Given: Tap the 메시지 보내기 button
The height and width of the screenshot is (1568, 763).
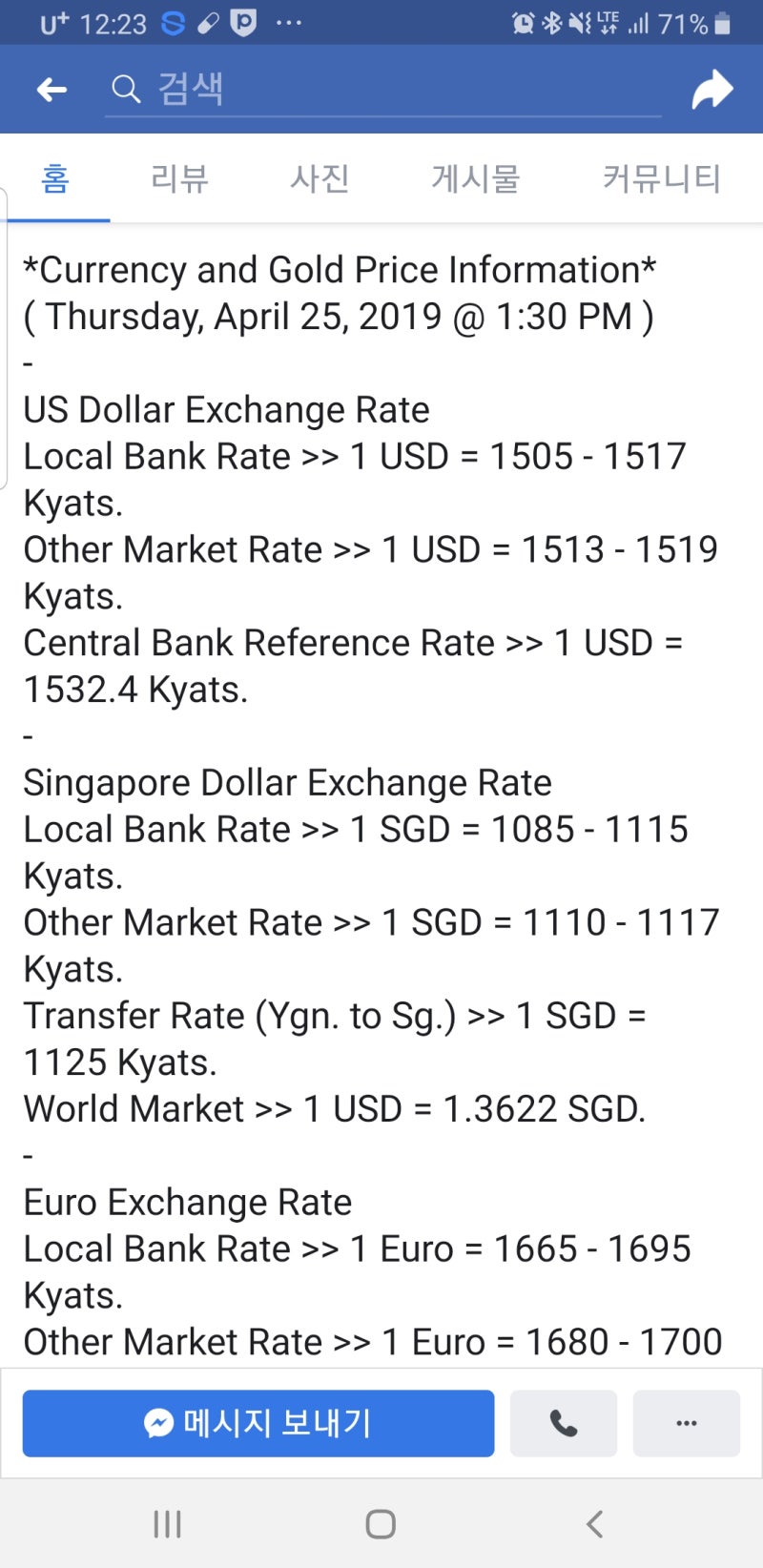Looking at the screenshot, I should point(258,1423).
